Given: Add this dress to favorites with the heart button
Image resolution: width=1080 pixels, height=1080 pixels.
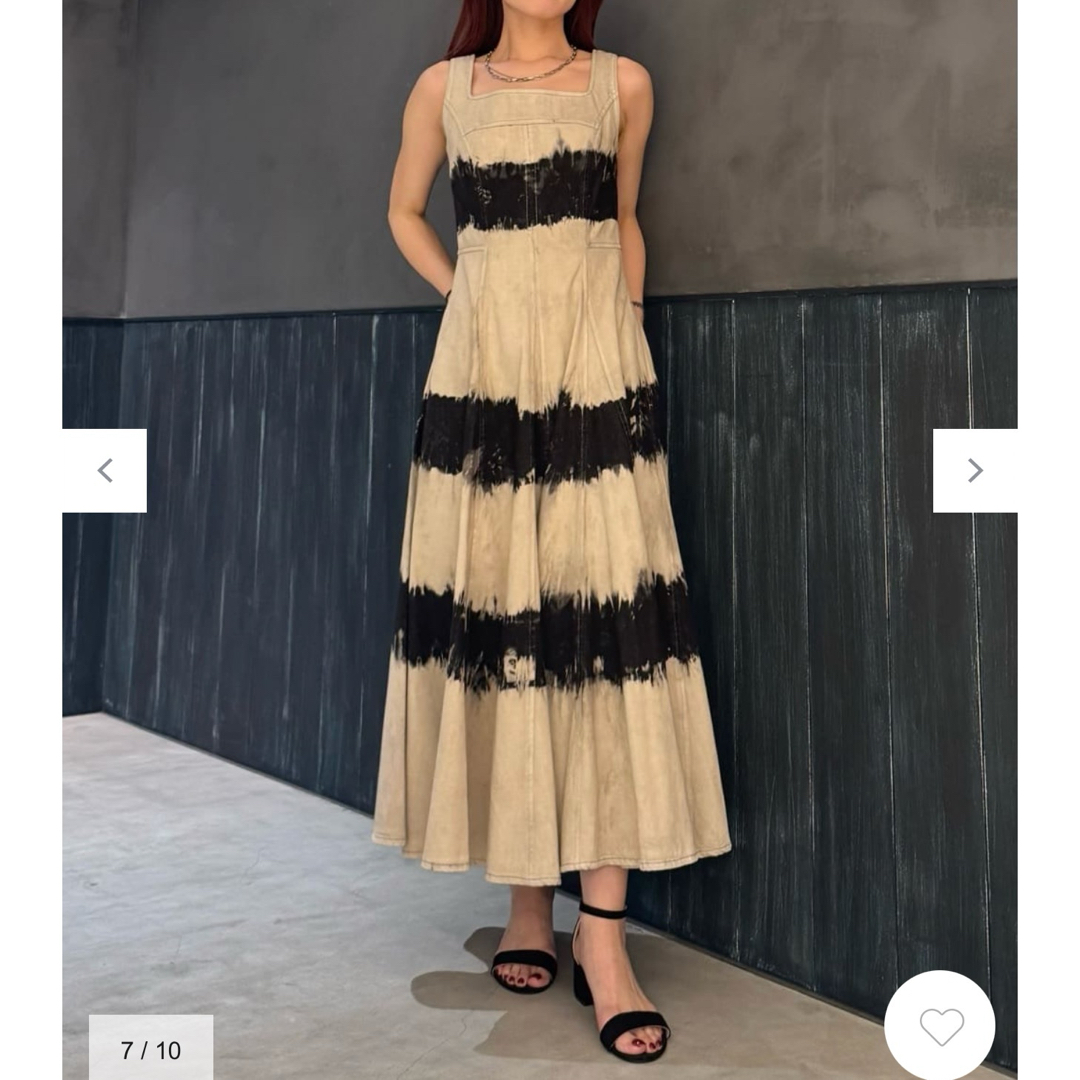Looking at the screenshot, I should 940,1026.
